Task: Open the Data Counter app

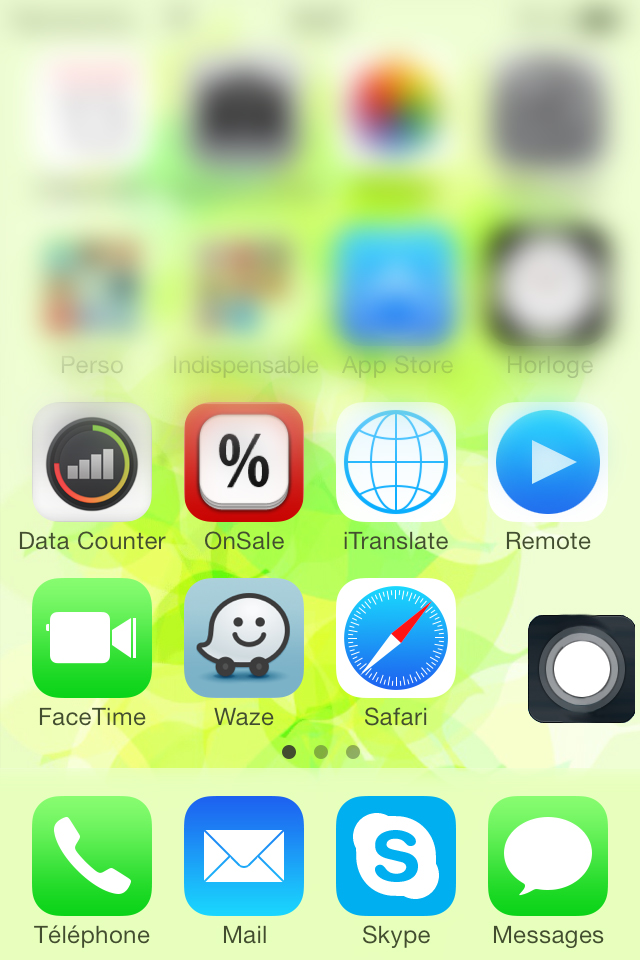Action: coord(92,462)
